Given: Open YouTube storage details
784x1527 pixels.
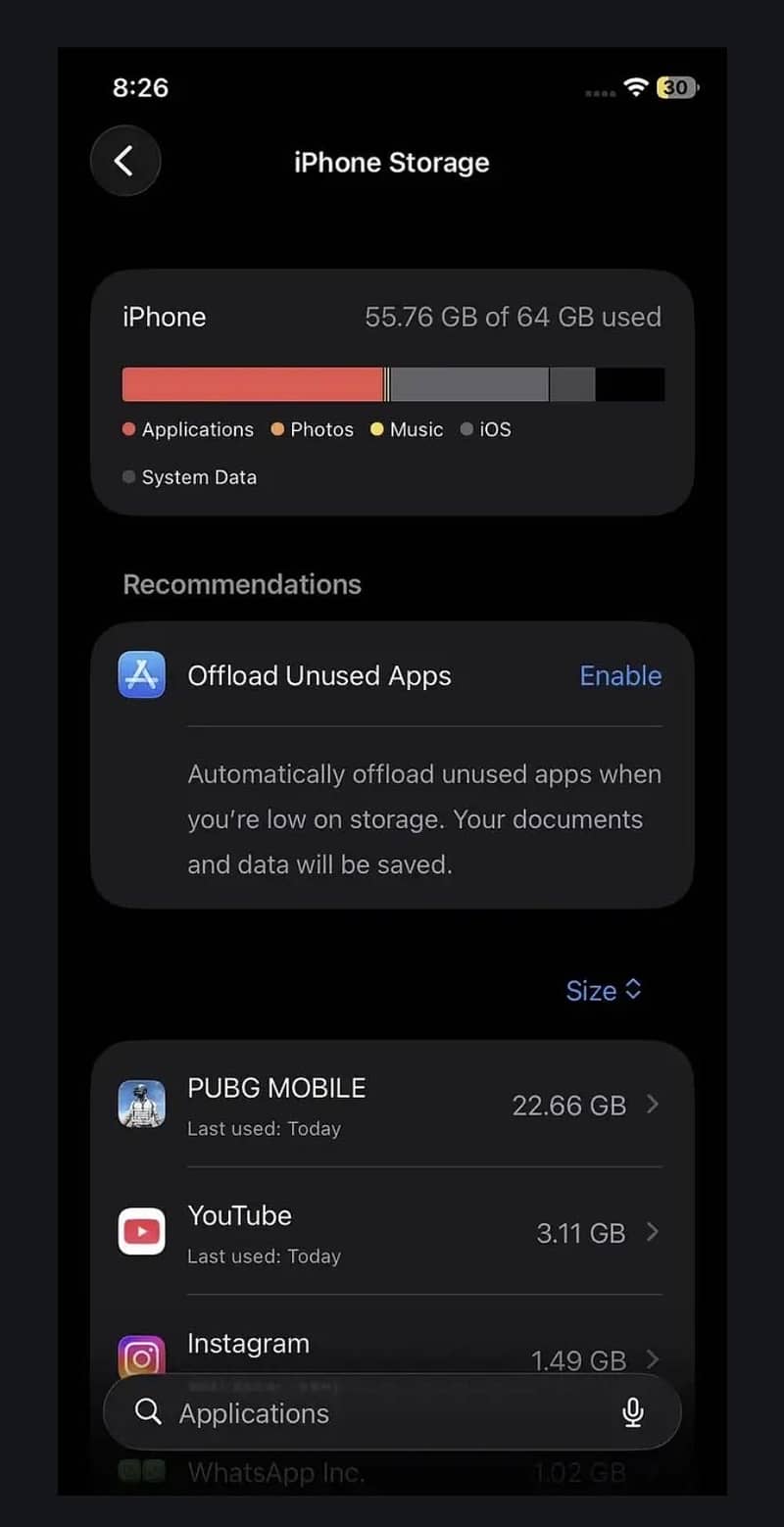Looking at the screenshot, I should point(392,1232).
